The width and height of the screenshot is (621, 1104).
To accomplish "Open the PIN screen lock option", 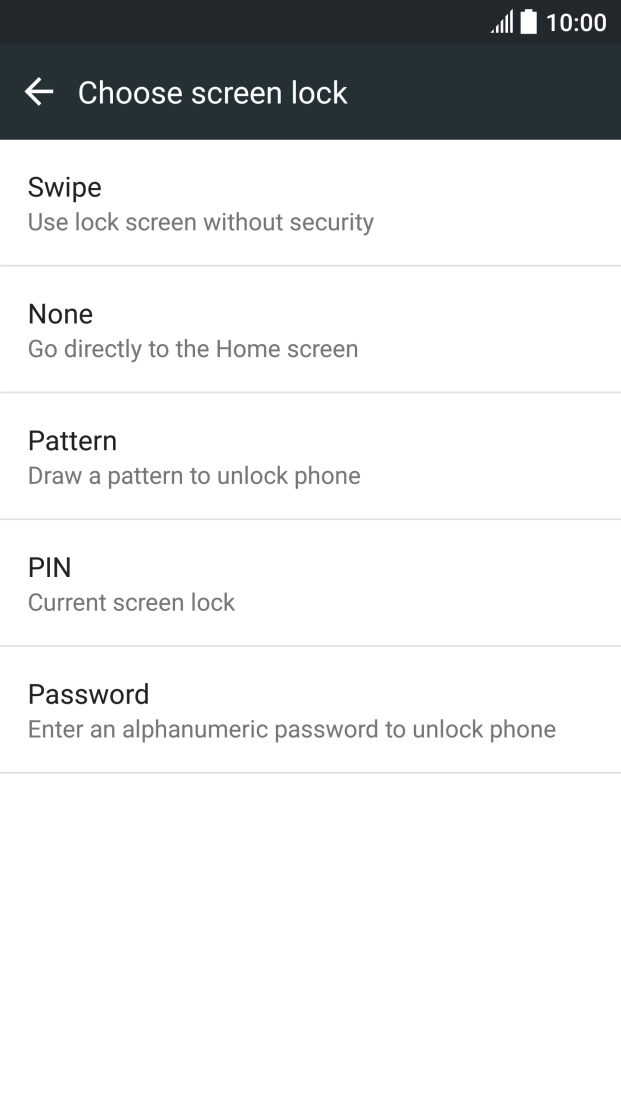I will coord(310,583).
